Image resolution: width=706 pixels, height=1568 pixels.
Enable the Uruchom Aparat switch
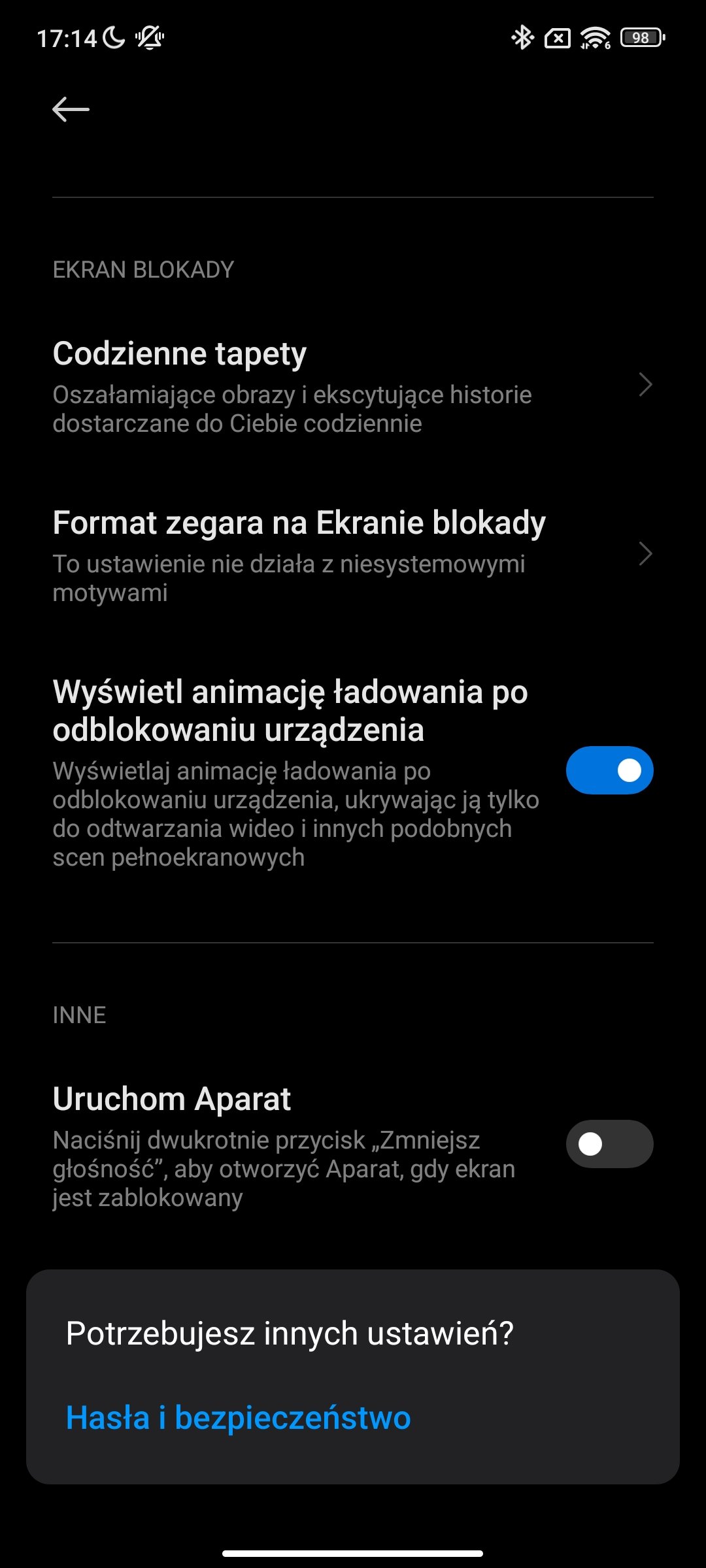pyautogui.click(x=609, y=1144)
